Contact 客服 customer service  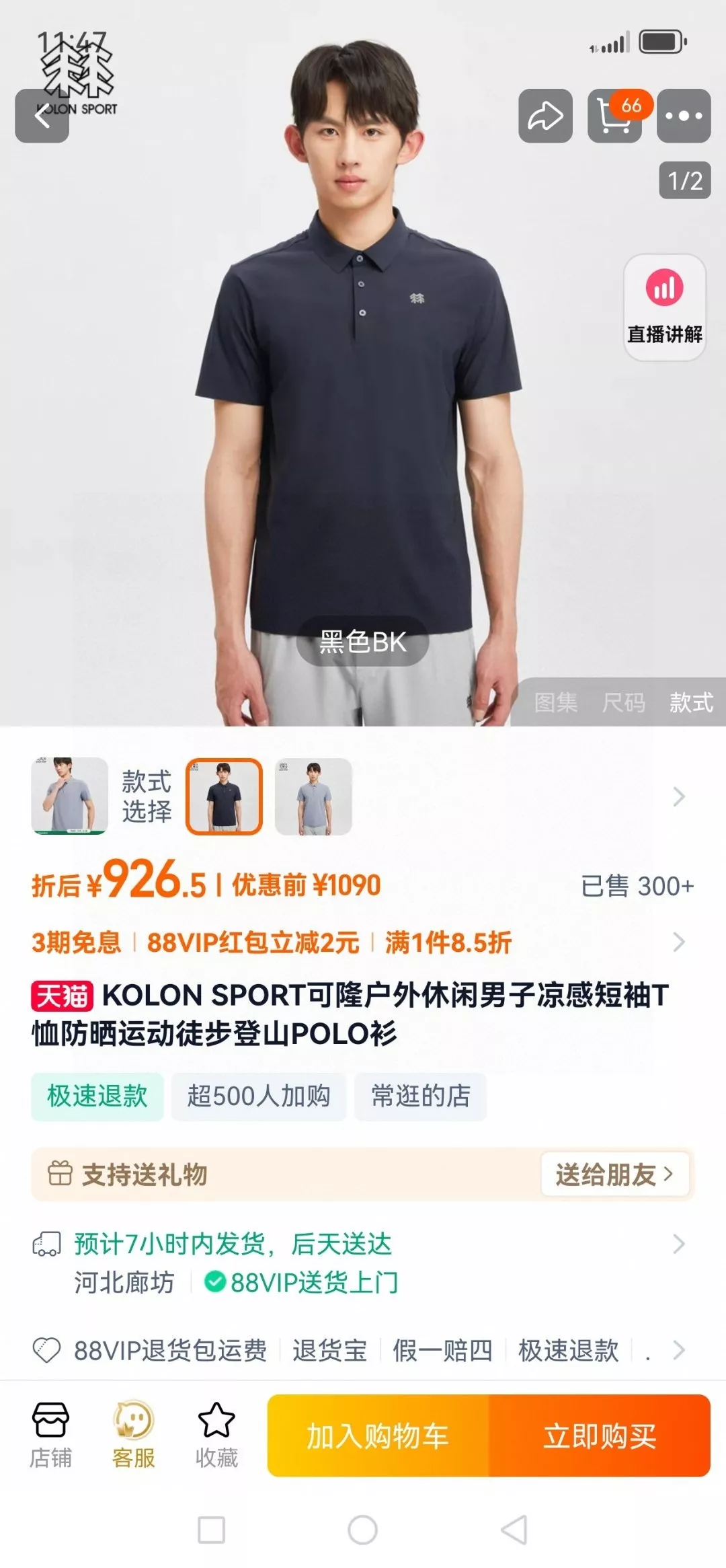pos(133,1434)
